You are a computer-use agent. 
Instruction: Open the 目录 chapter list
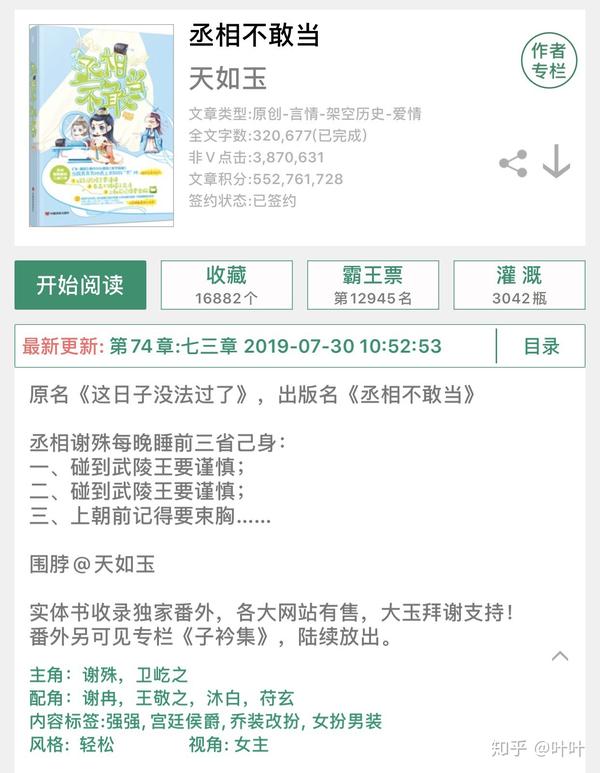[x=541, y=346]
